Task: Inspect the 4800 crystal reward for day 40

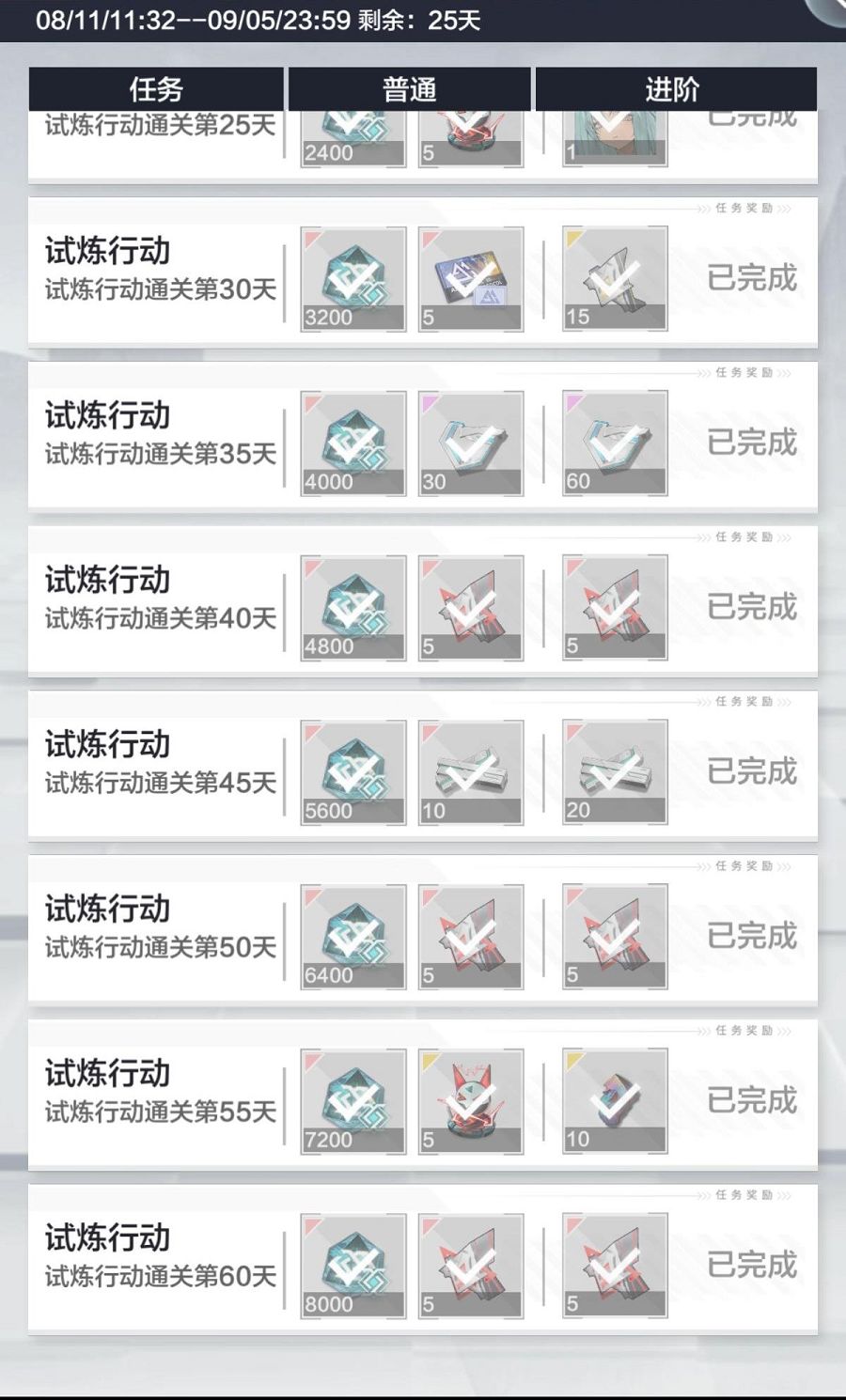Action: coord(353,608)
